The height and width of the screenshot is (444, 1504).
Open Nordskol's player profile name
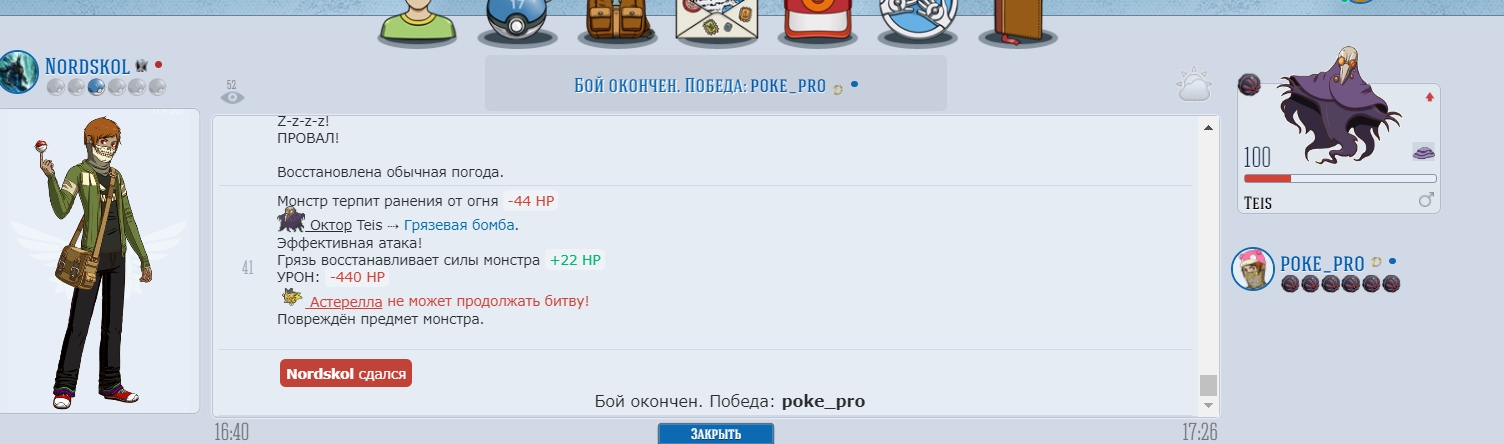pos(87,67)
